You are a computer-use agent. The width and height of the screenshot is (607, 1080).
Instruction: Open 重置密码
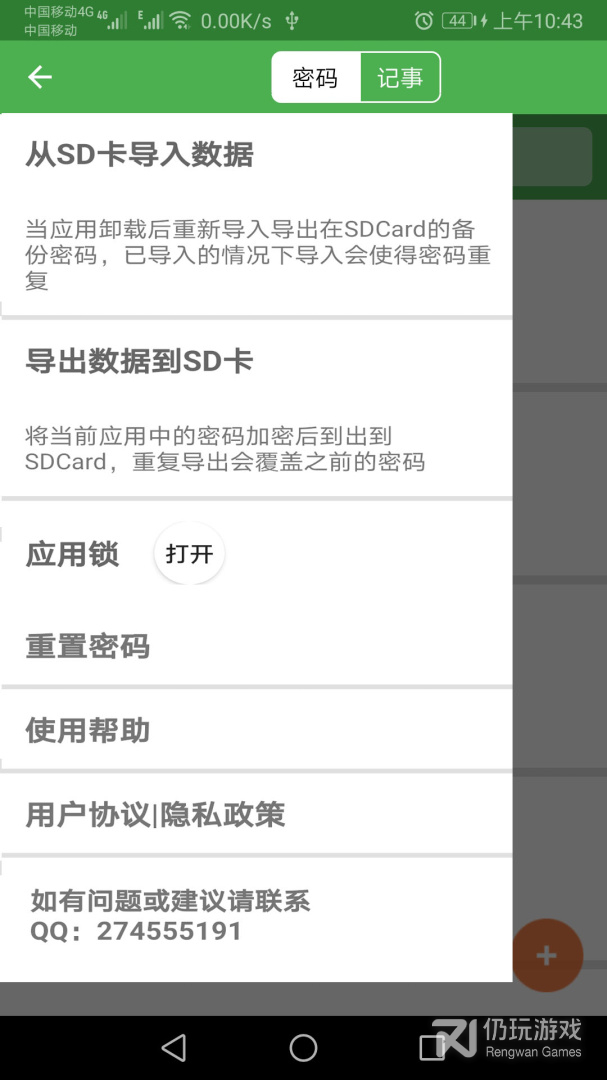coord(88,647)
